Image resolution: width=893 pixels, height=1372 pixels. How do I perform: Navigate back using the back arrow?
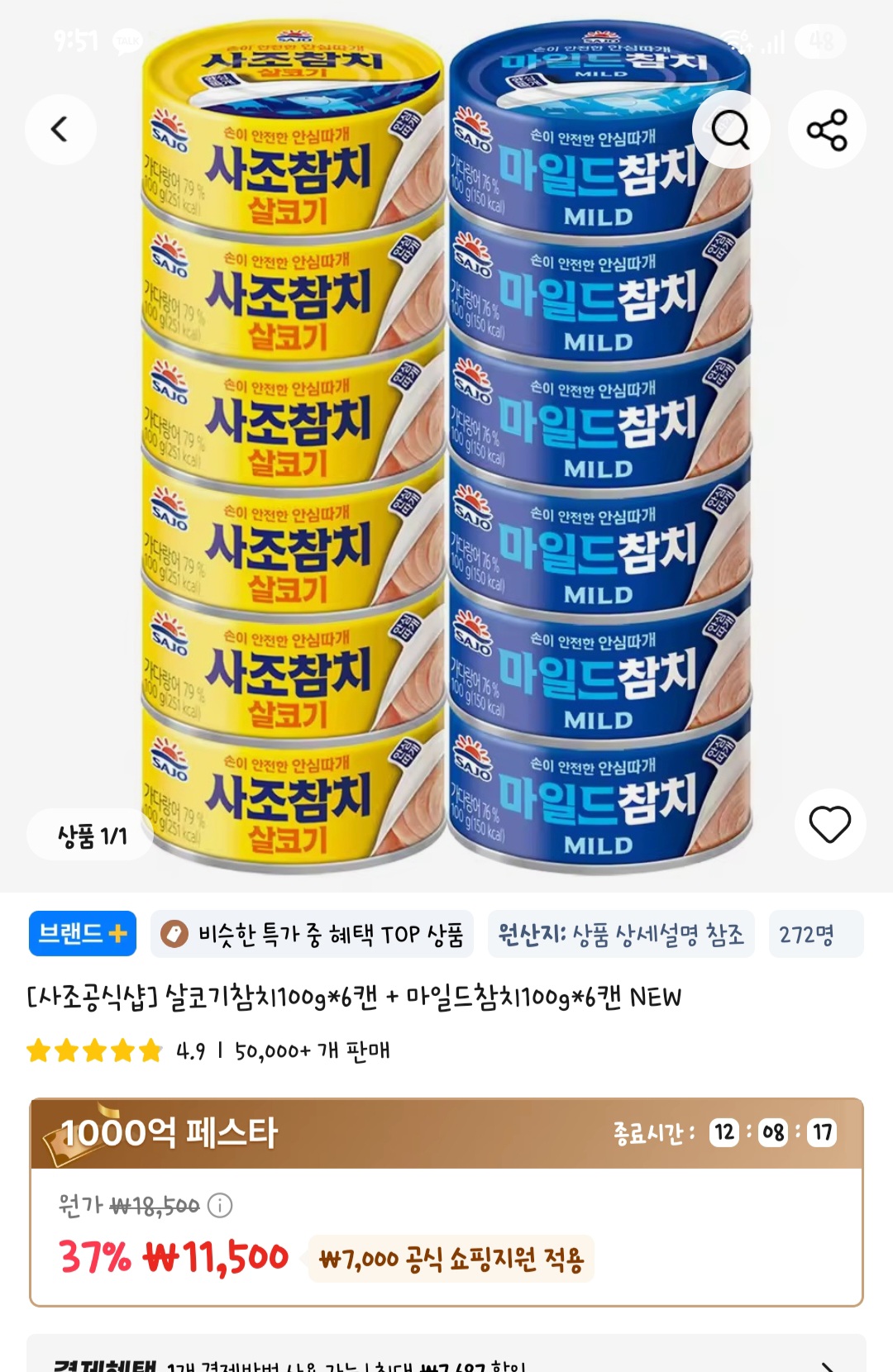point(61,128)
